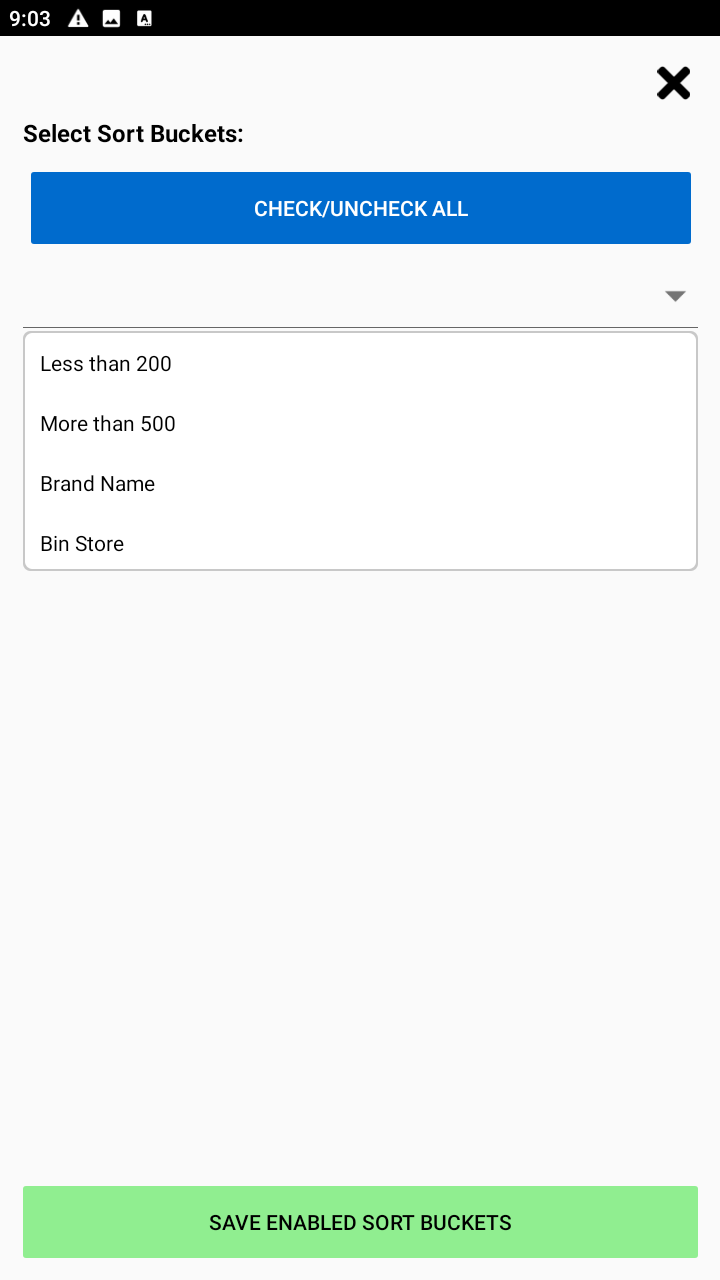This screenshot has height=1280, width=720.
Task: Tap the Check/Uncheck All button
Action: pyautogui.click(x=360, y=208)
